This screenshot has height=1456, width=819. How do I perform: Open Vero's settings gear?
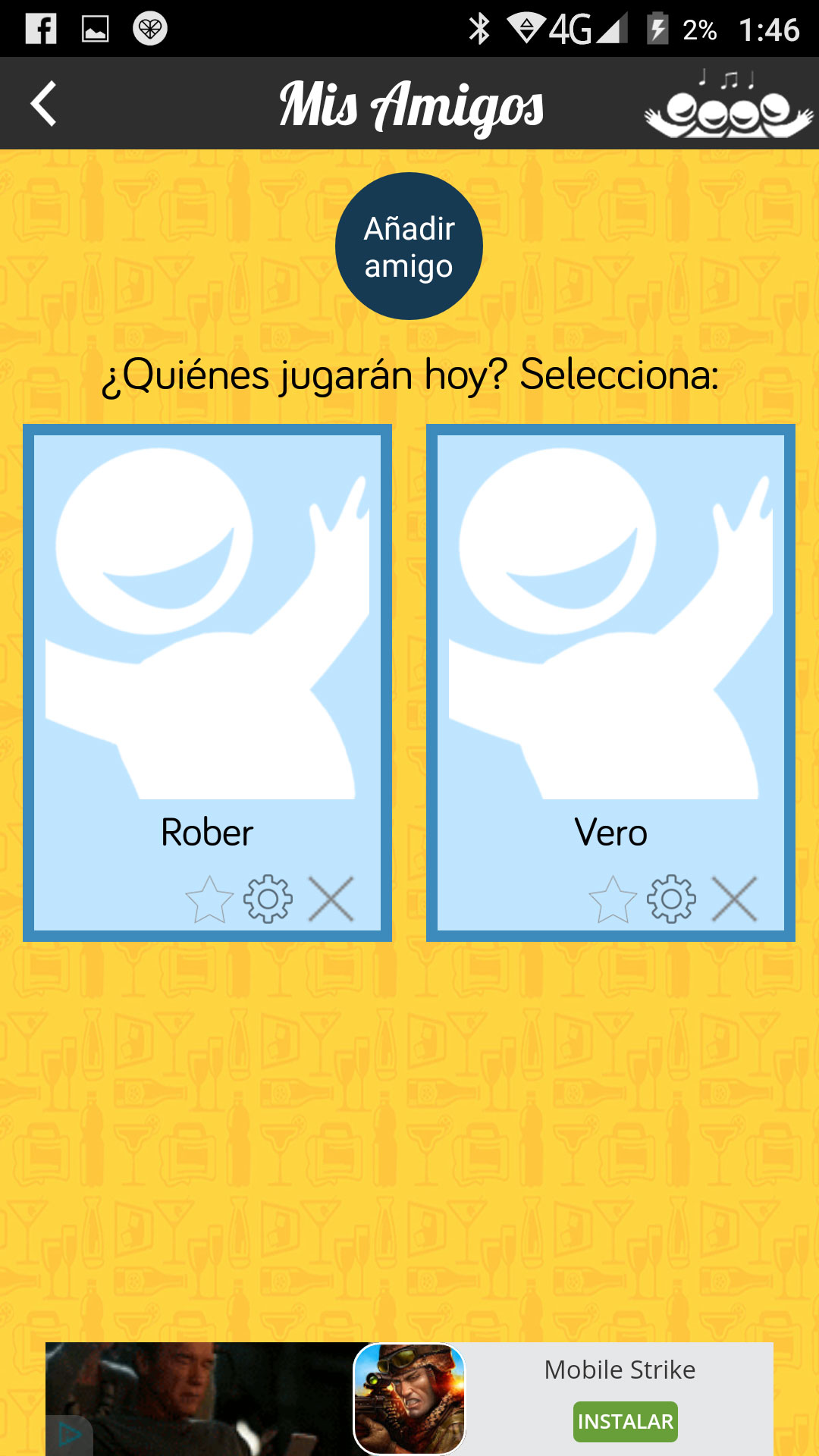pyautogui.click(x=671, y=899)
